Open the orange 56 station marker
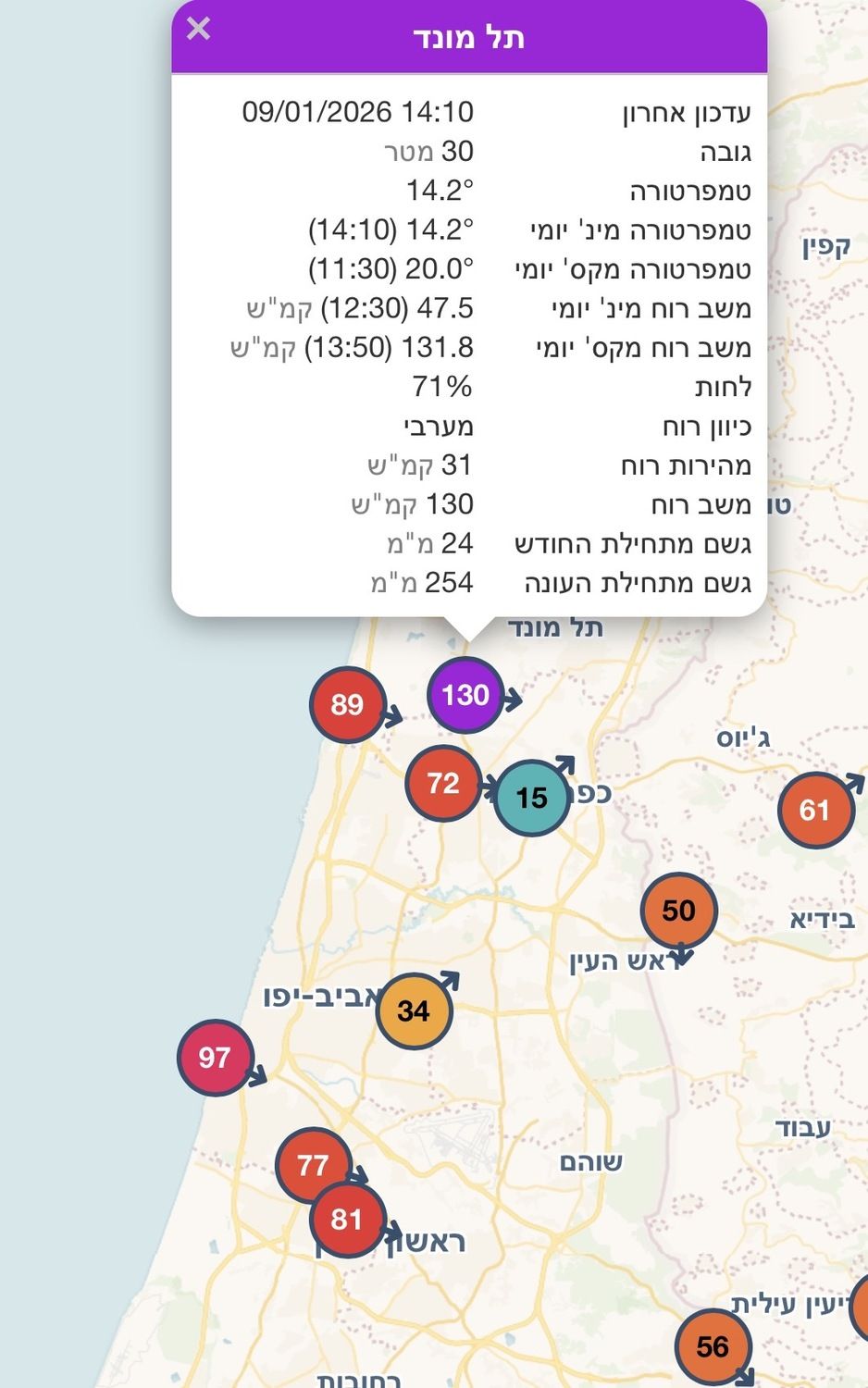The height and width of the screenshot is (1388, 868). tap(713, 1346)
